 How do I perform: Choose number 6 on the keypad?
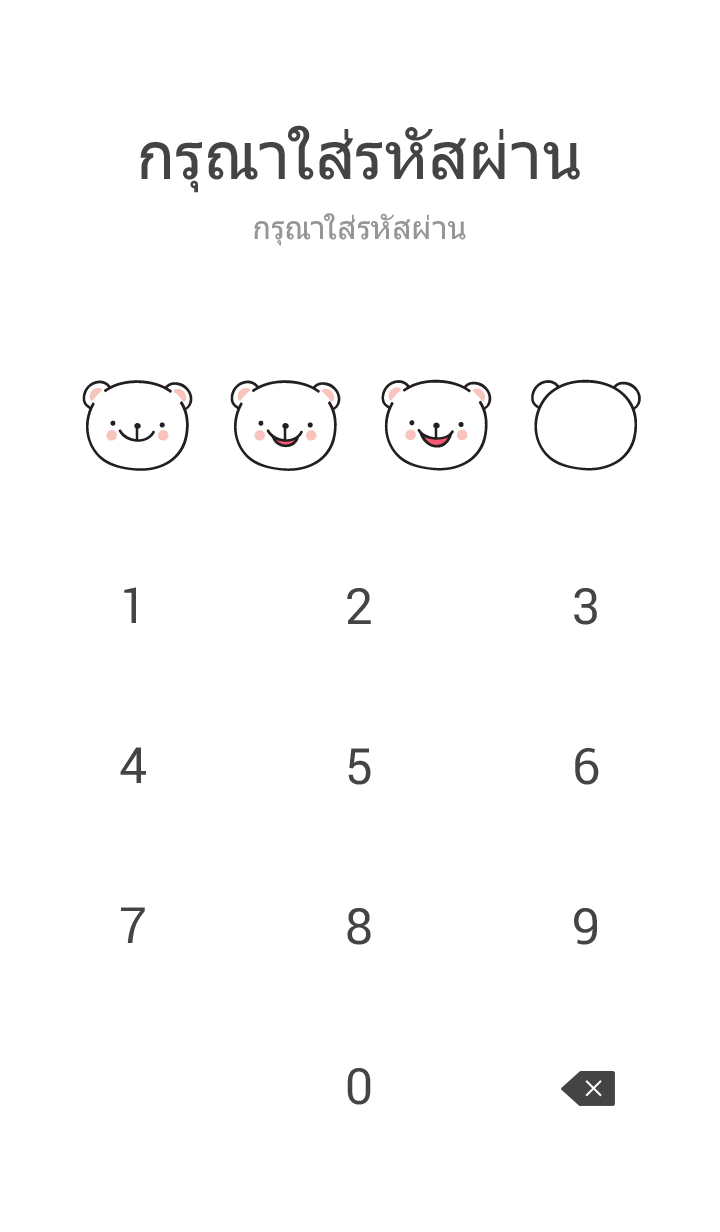point(586,767)
